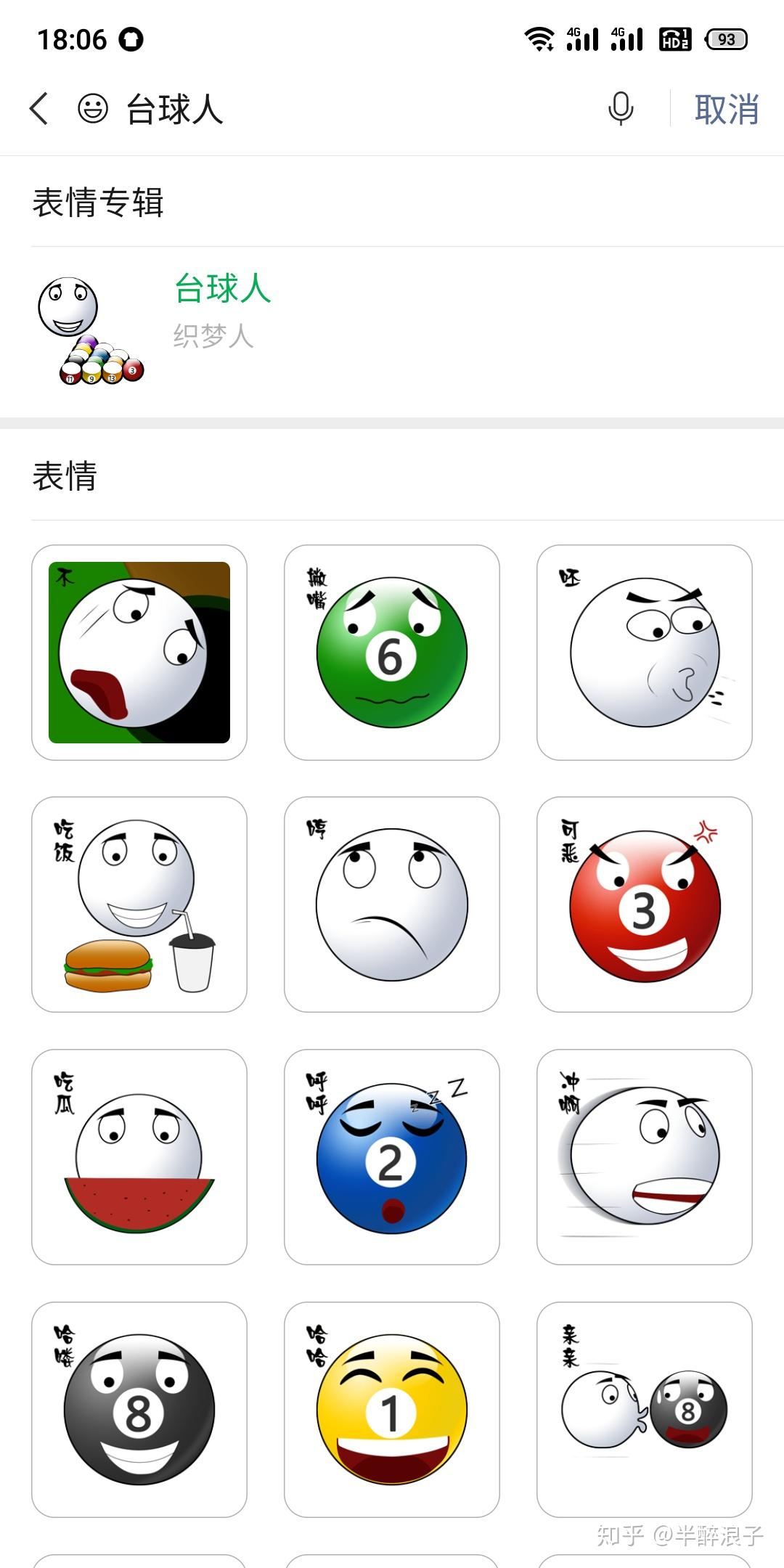Click the back arrow to return
Viewport: 784px width, 1568px height.
(39, 107)
